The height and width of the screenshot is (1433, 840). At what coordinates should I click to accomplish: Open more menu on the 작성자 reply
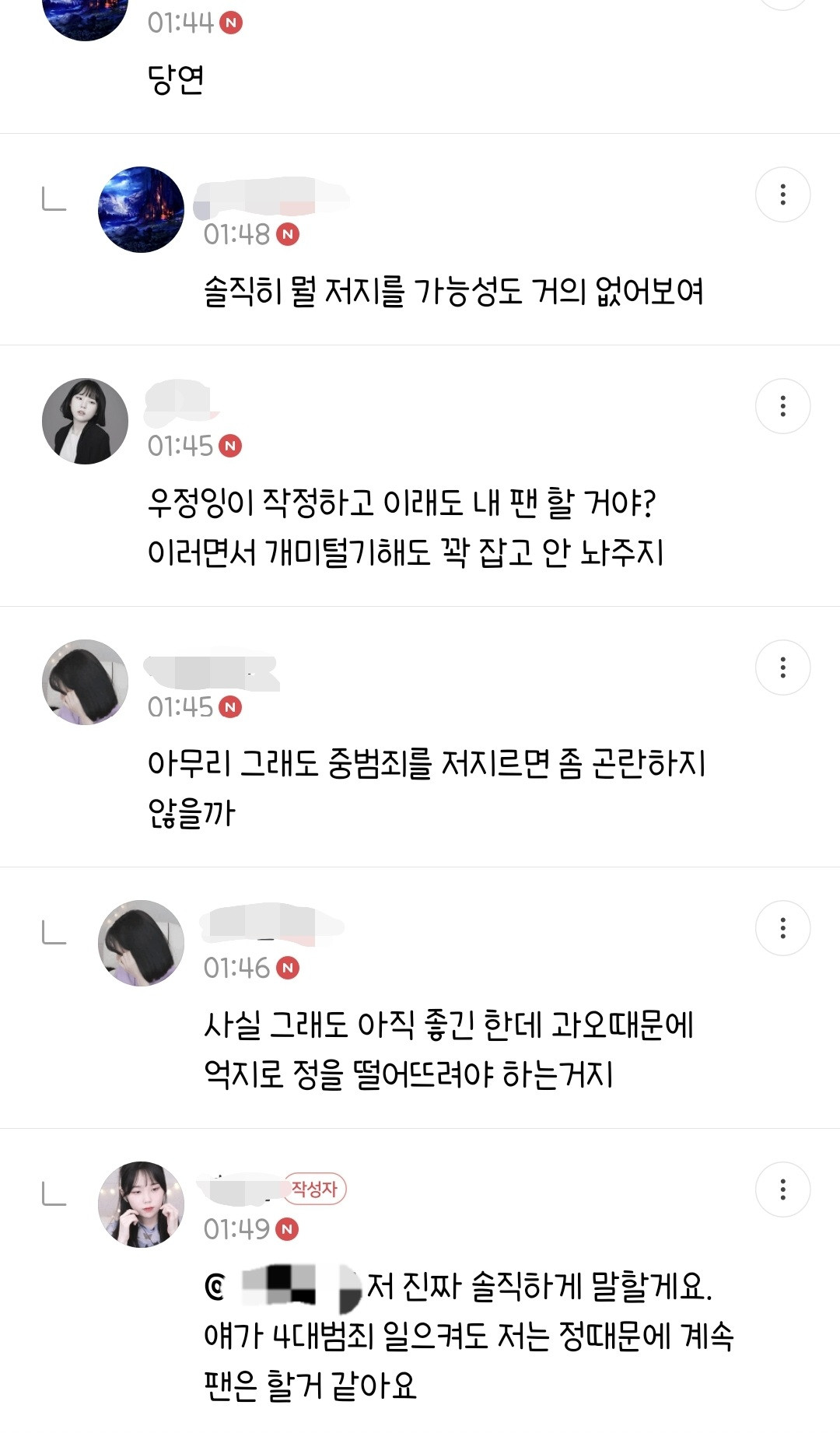coord(782,1189)
